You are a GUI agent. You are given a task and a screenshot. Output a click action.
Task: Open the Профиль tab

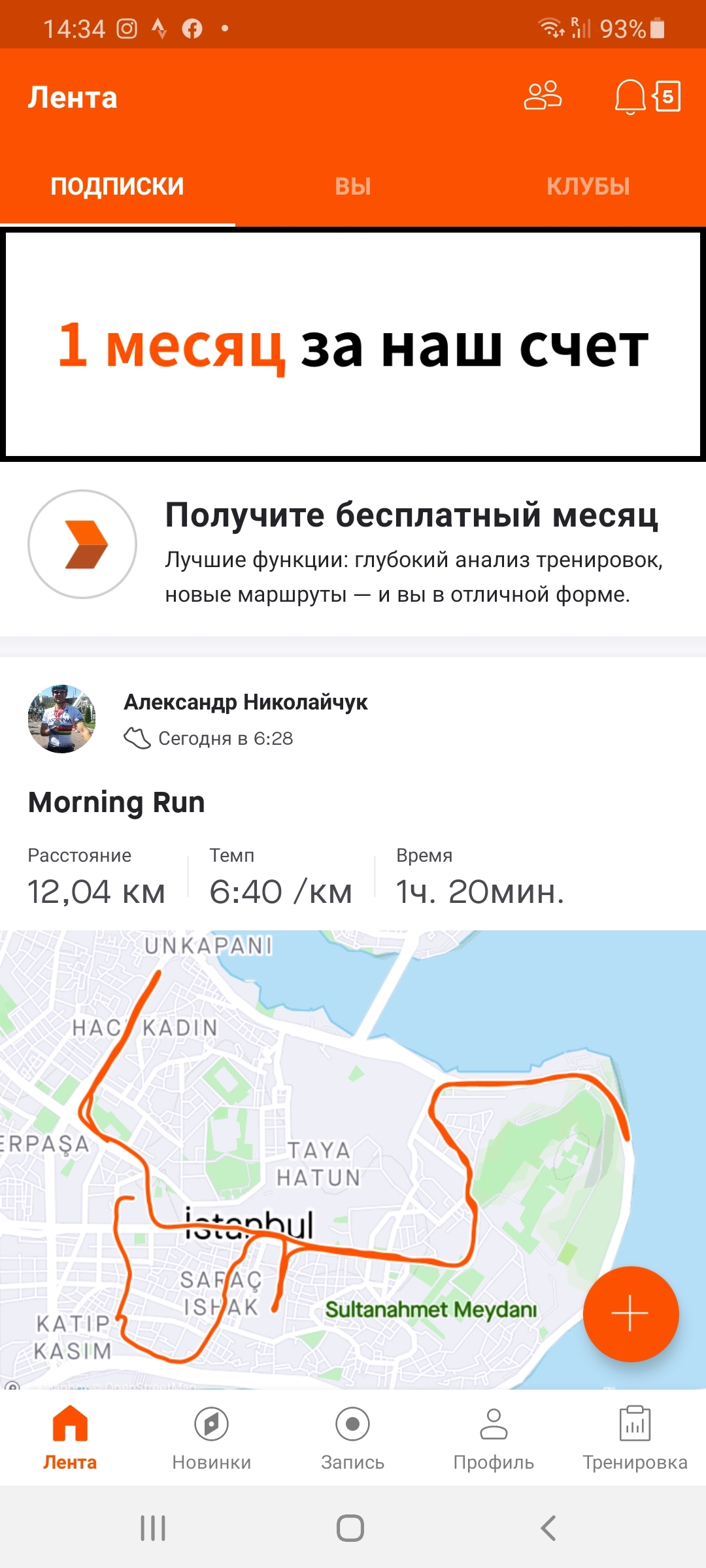tap(494, 1439)
